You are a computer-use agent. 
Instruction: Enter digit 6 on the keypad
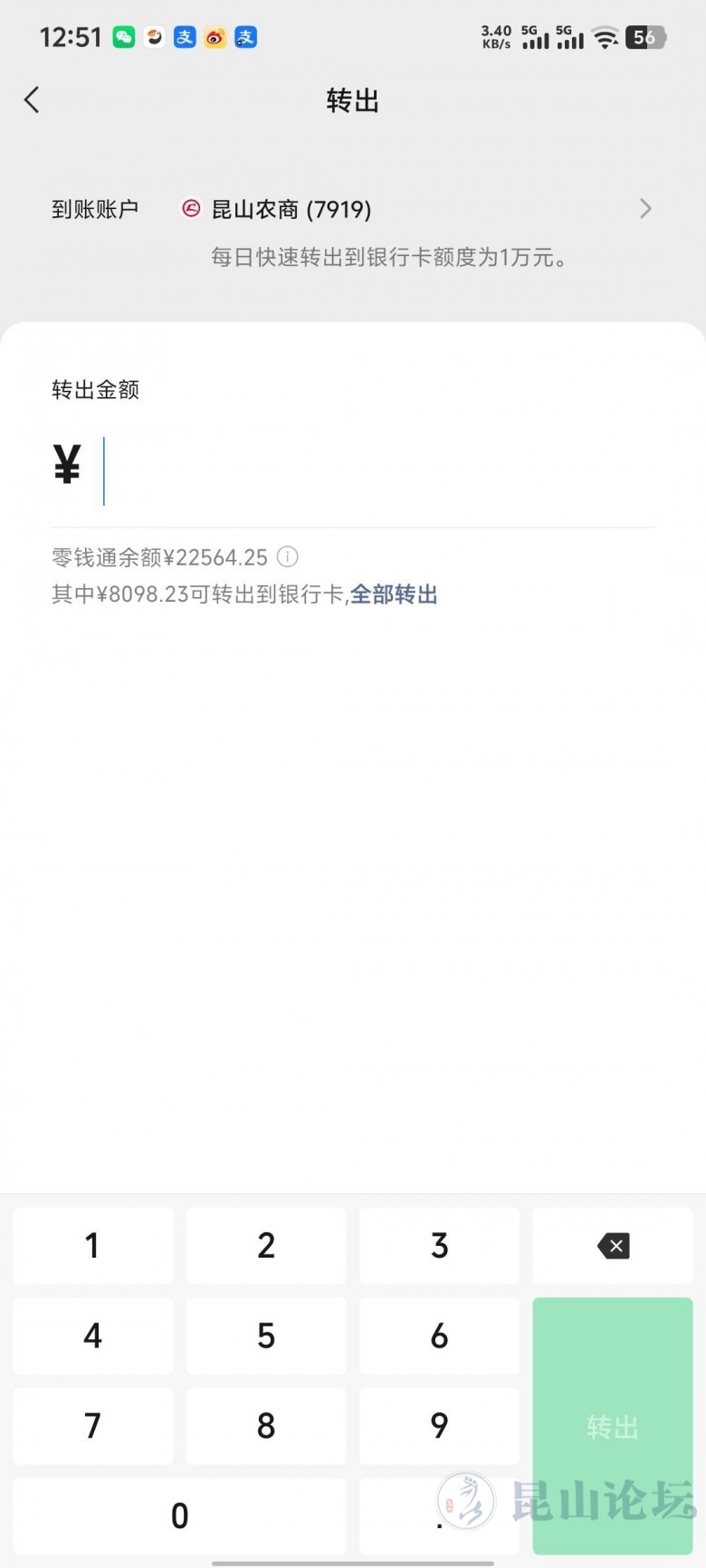point(439,1335)
